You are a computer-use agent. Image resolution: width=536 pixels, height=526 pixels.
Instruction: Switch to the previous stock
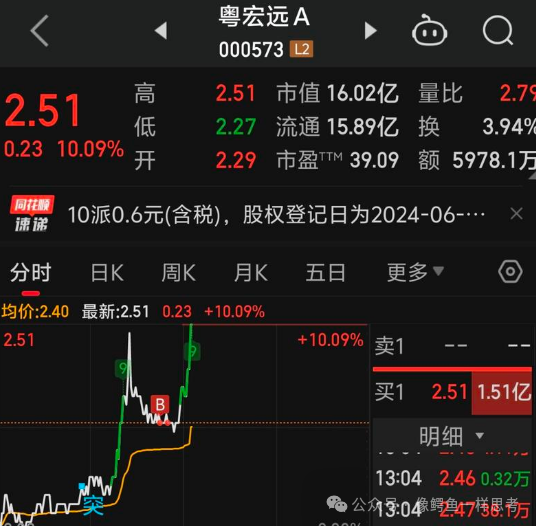[x=161, y=31]
